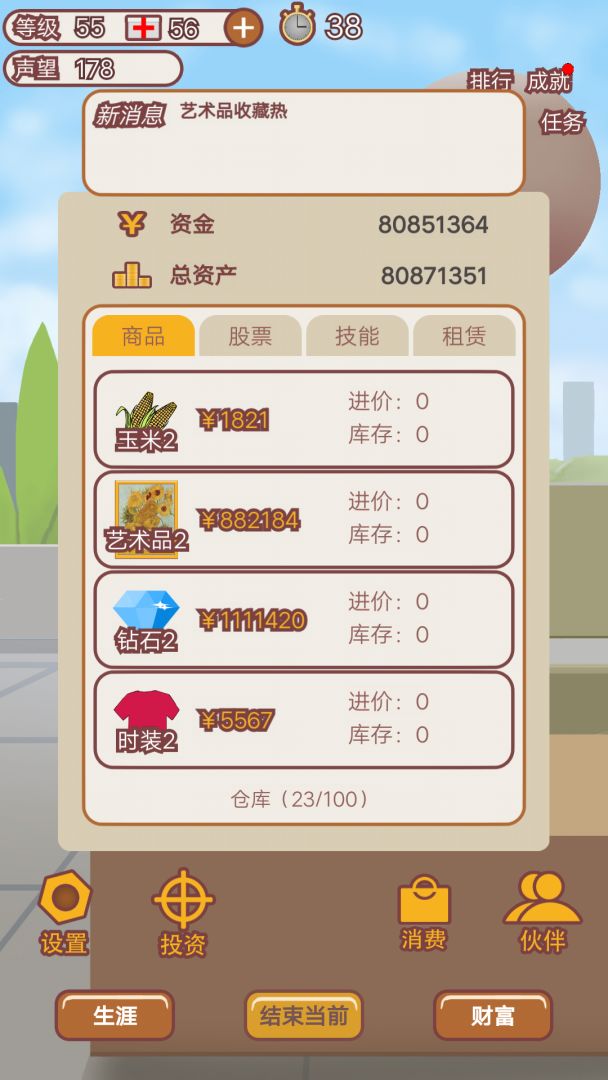Select the 艺术品2 commodity row

tap(303, 519)
